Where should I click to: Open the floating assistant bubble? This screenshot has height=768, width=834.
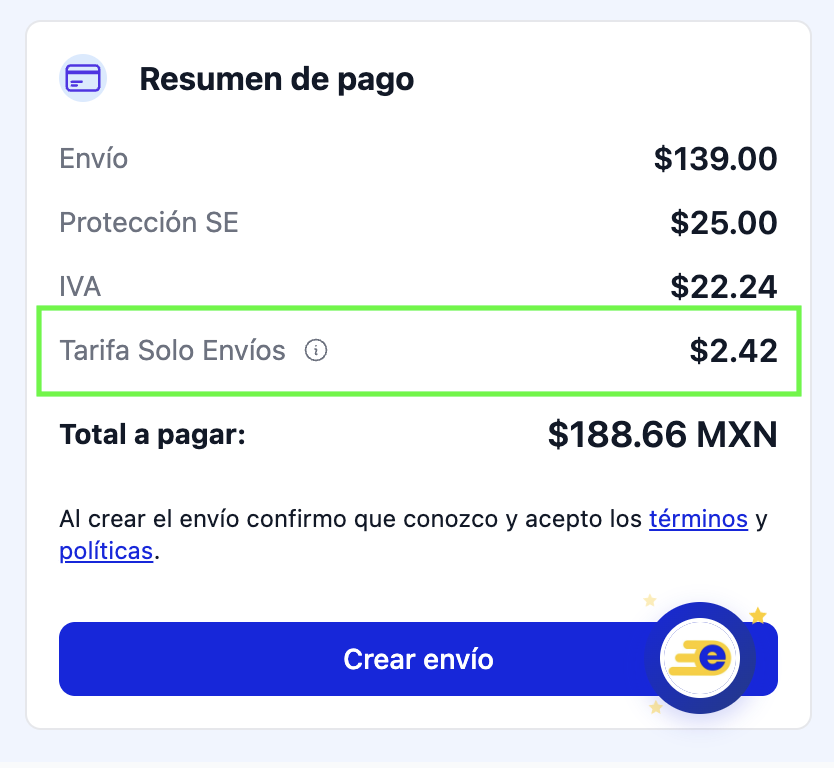click(700, 658)
